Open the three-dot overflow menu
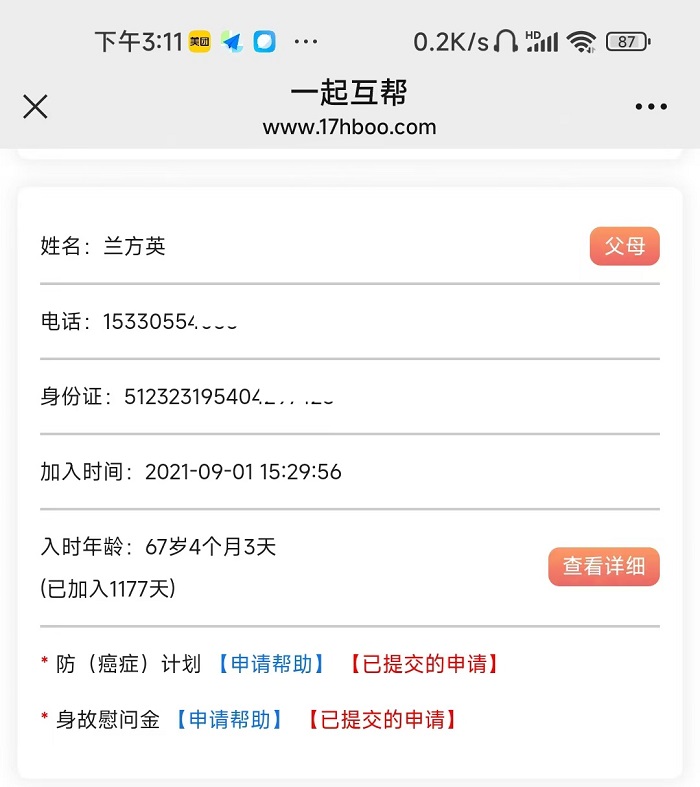 tap(650, 107)
